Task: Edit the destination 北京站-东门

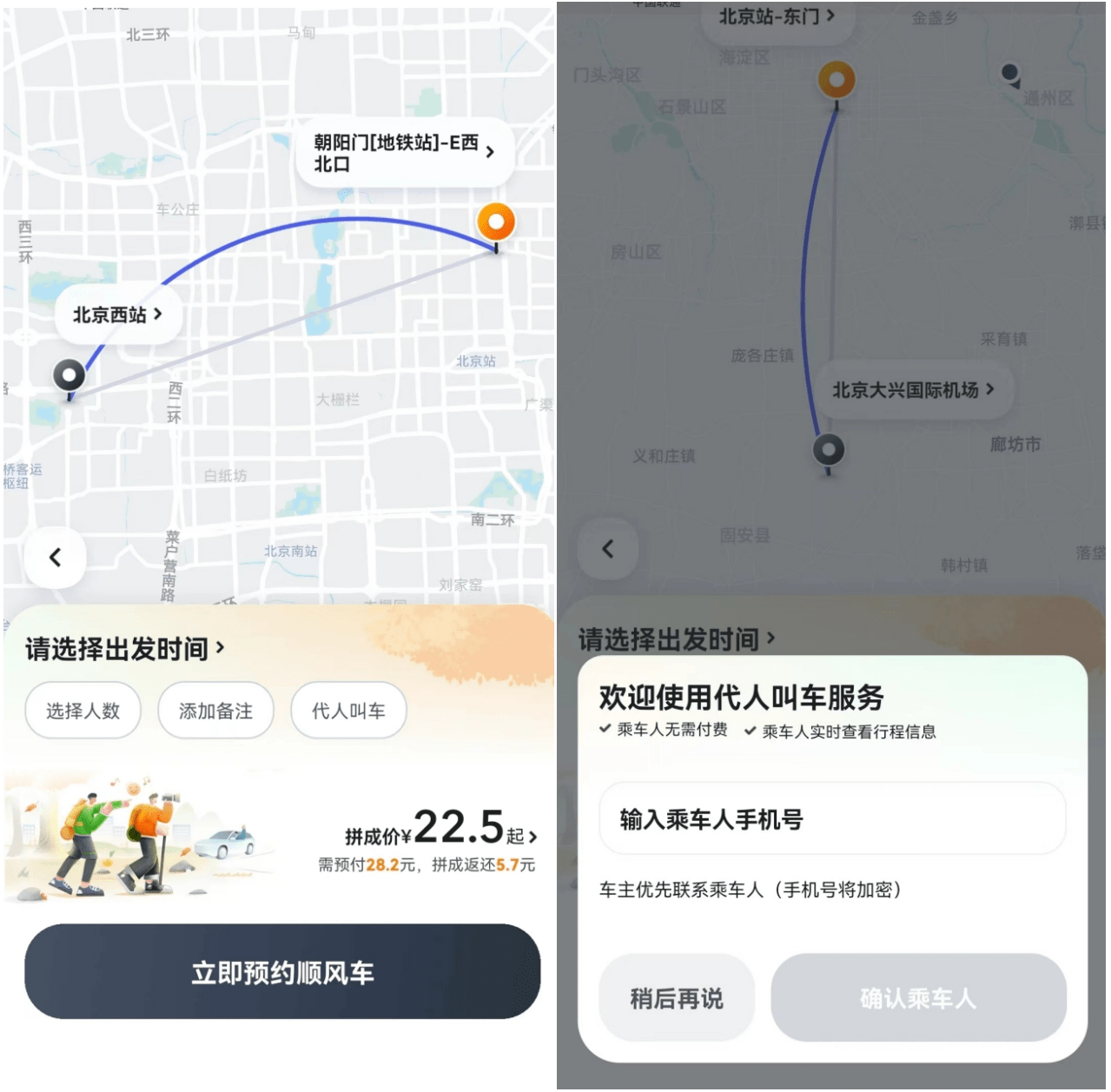Action: click(x=777, y=17)
